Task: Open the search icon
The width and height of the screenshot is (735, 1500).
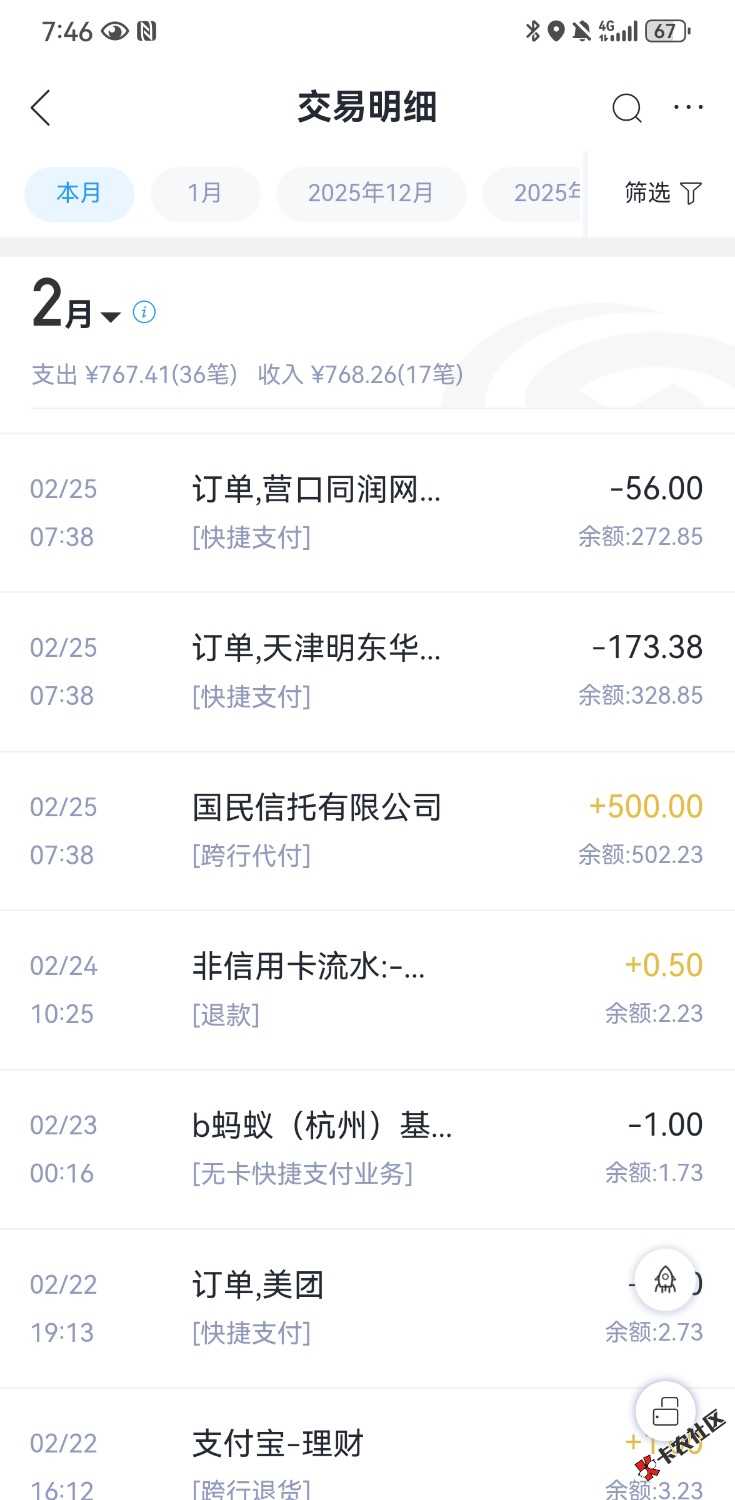Action: (627, 108)
